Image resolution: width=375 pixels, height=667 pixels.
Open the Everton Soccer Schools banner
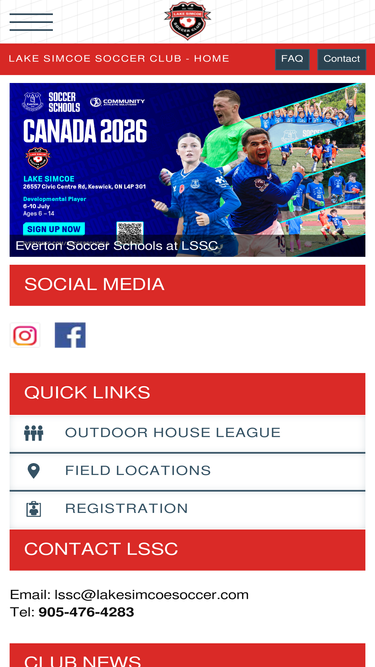[x=188, y=170]
